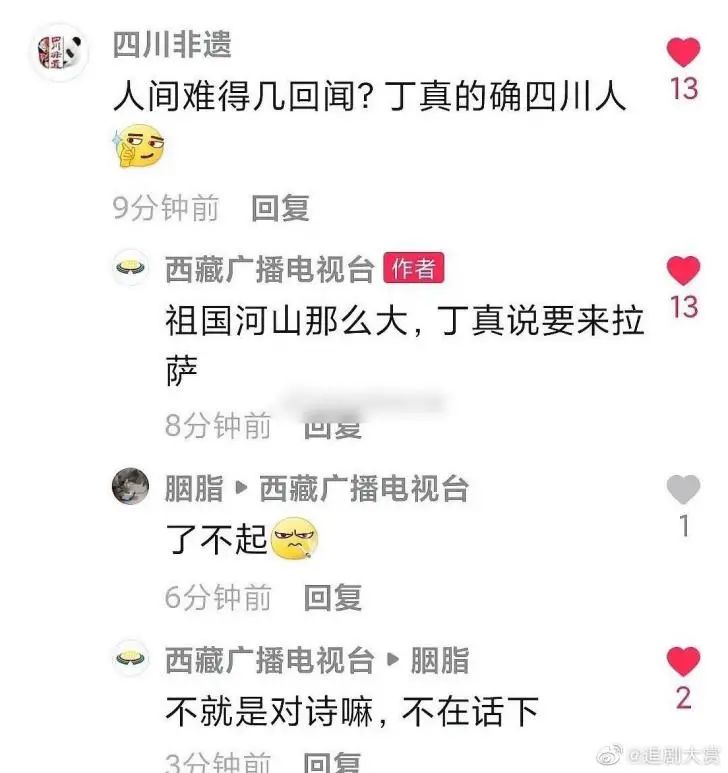
Task: Reply to 四川非遗's comment
Action: click(x=280, y=208)
